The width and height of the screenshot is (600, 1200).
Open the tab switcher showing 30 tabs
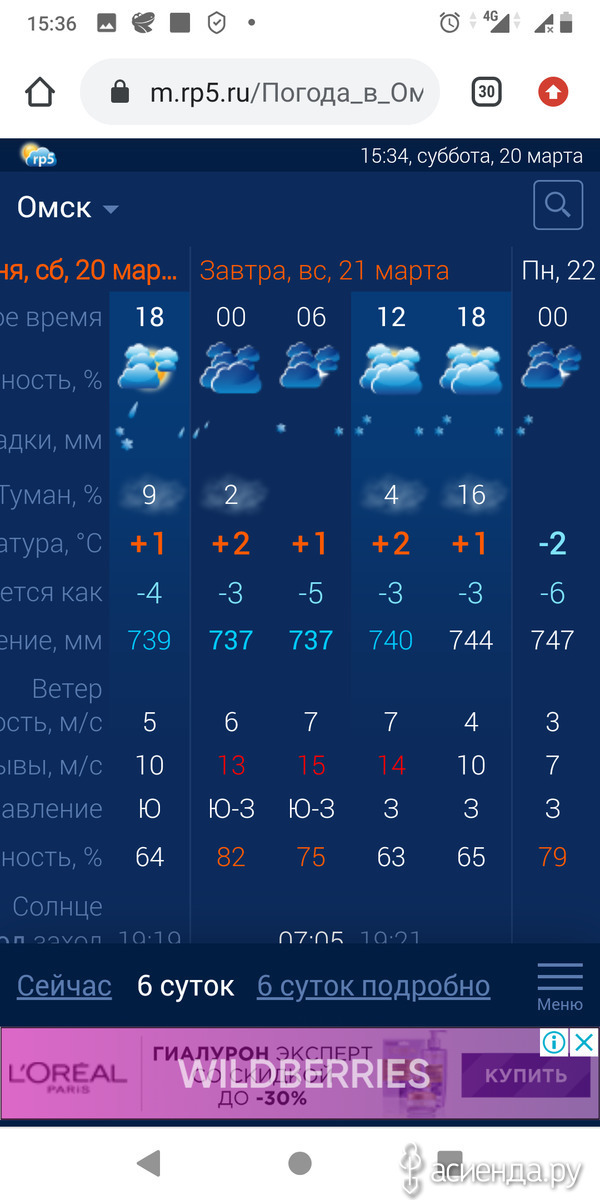tap(486, 93)
